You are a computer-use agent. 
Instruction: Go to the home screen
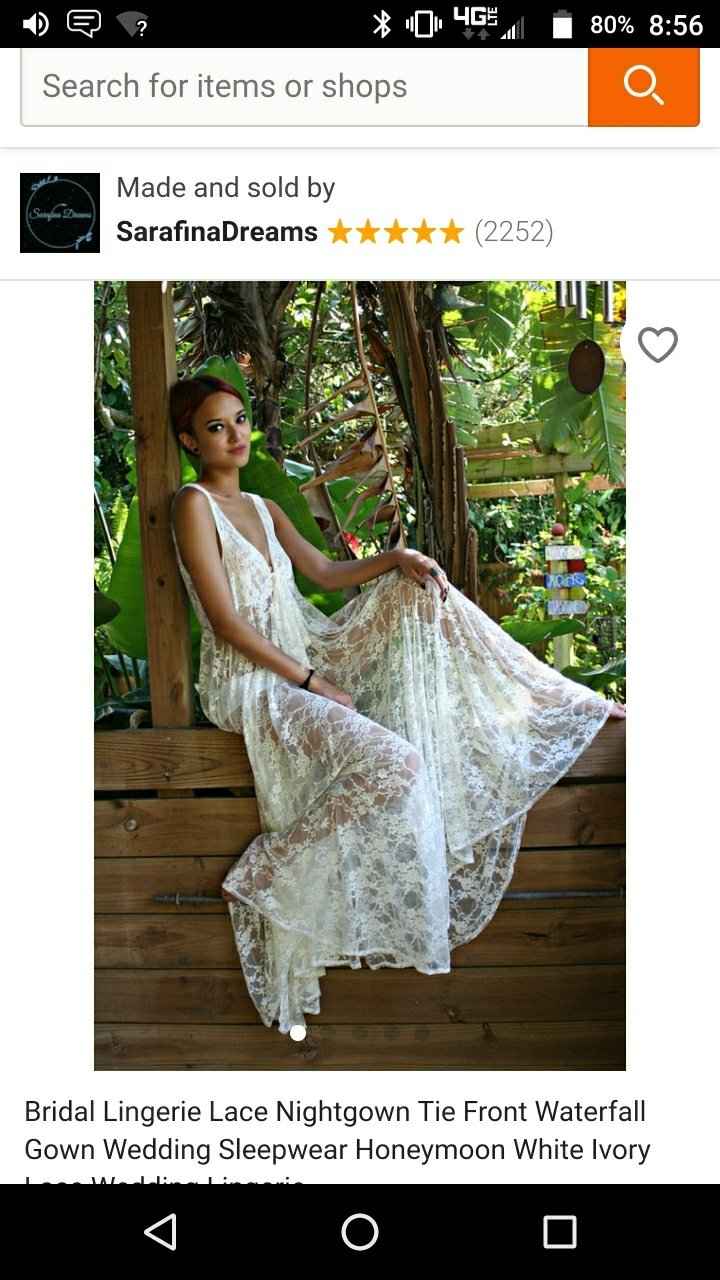click(360, 1232)
